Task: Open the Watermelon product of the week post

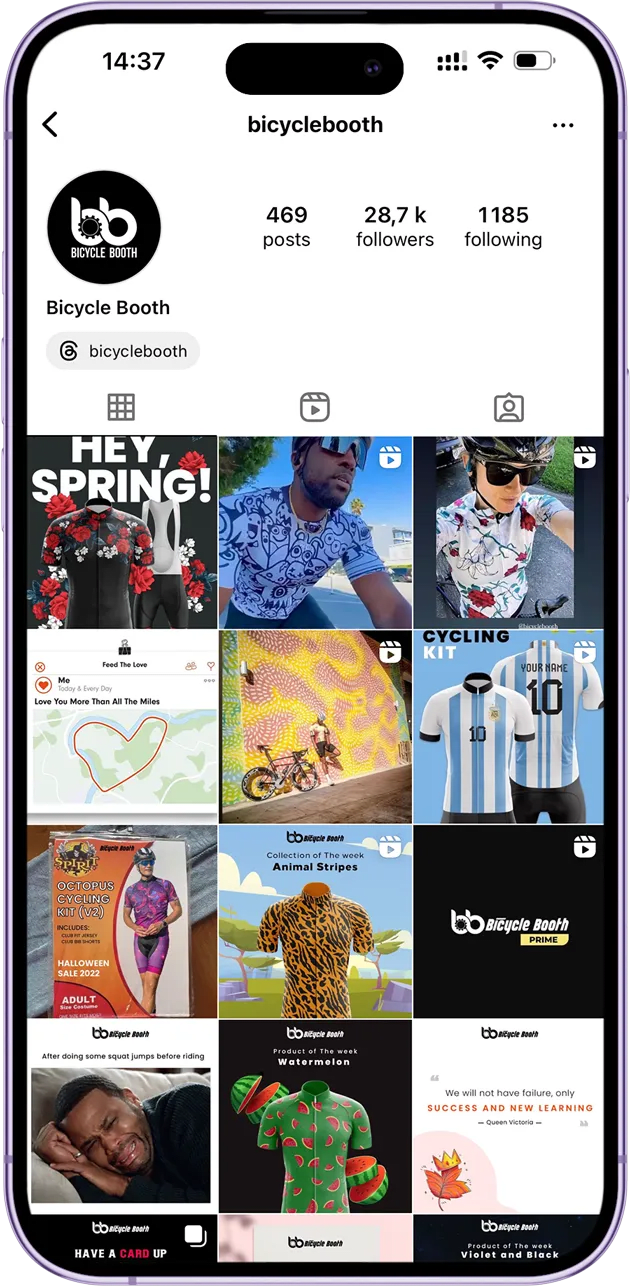Action: (x=315, y=1115)
